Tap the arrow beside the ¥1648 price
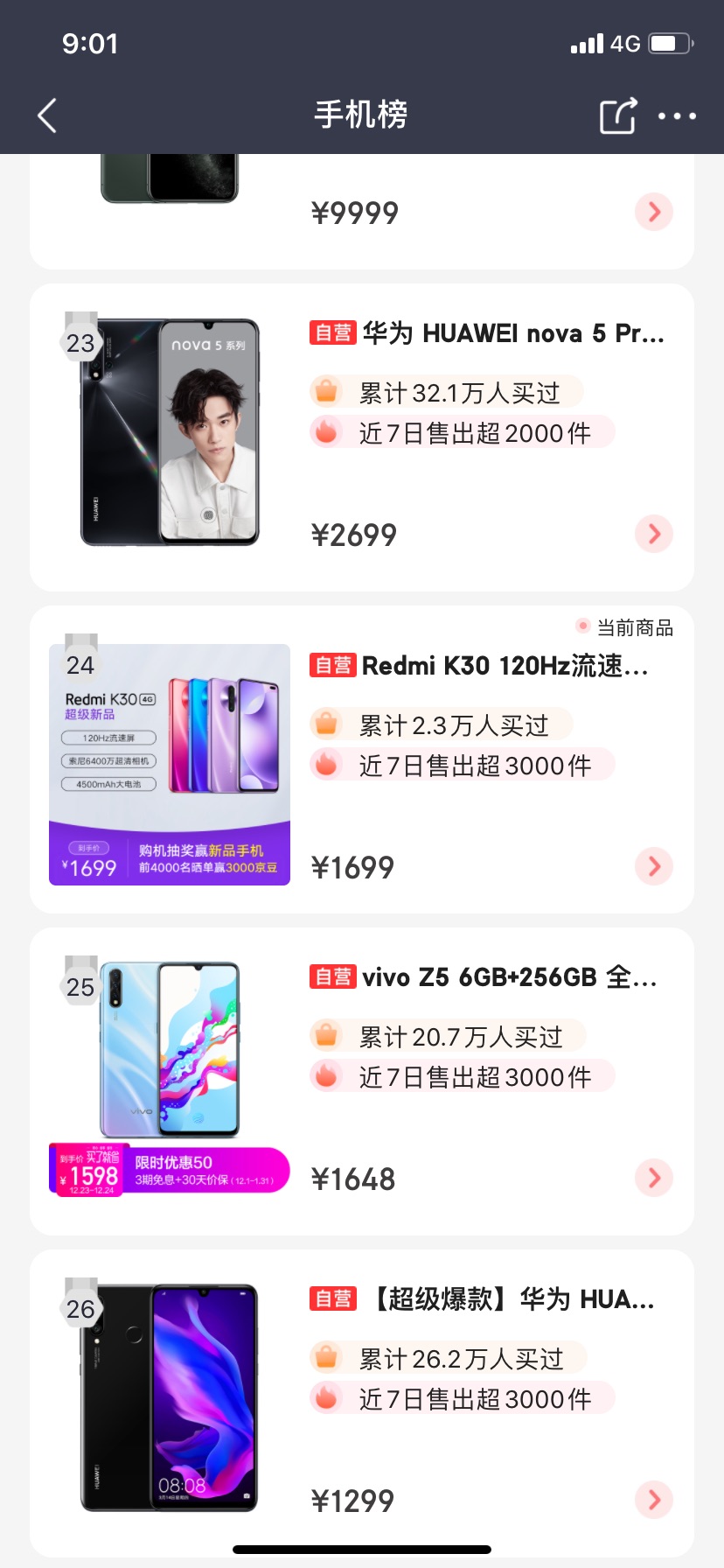The image size is (724, 1568). (x=653, y=1178)
